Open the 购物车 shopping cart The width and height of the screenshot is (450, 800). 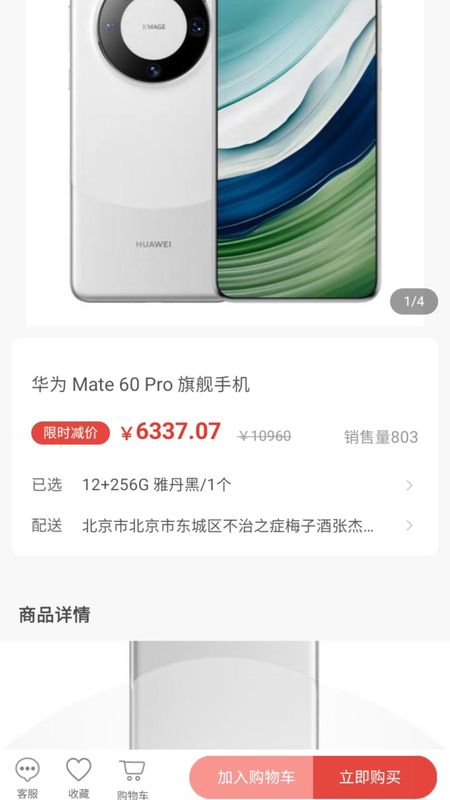(132, 779)
